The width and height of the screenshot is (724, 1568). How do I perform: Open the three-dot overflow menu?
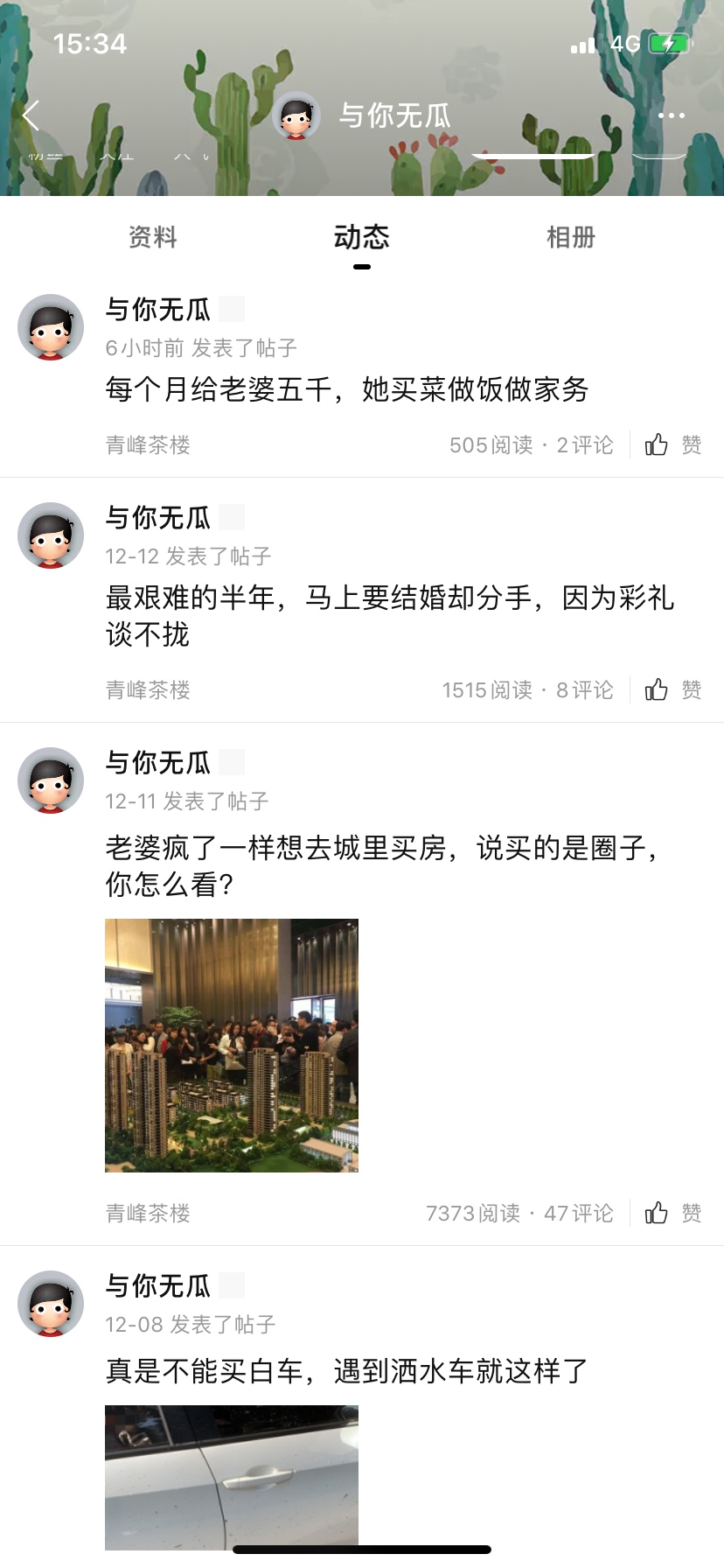coord(671,115)
